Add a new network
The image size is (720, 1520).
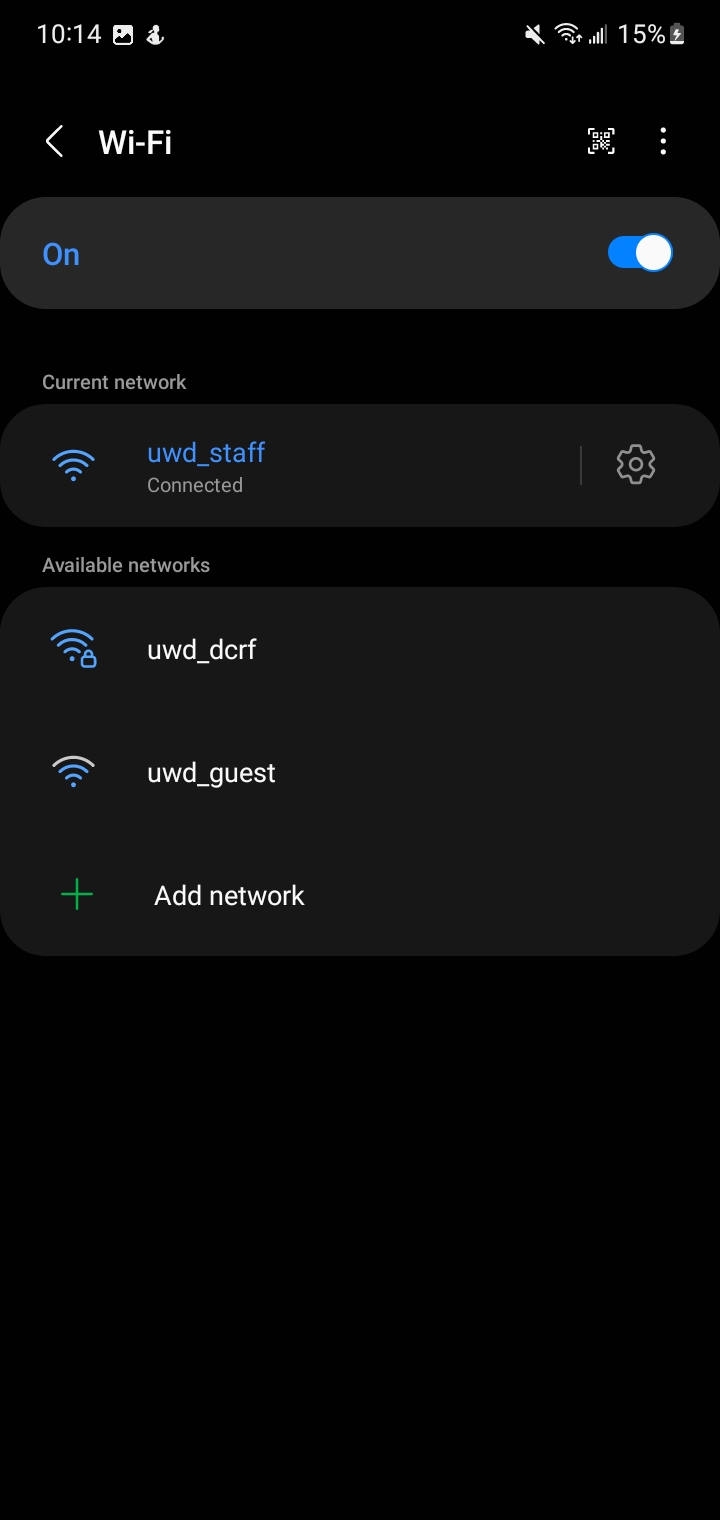360,895
